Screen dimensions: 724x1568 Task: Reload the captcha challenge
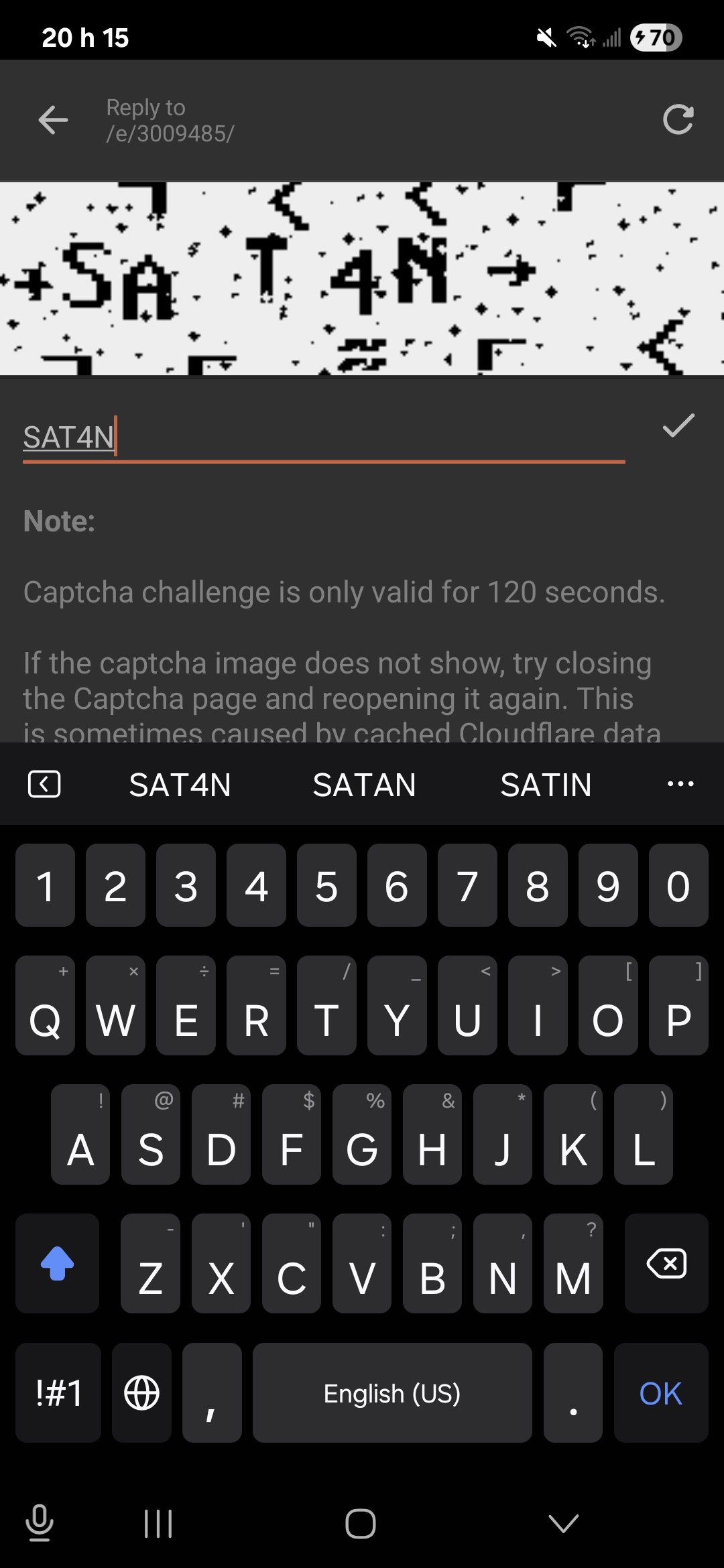click(x=678, y=121)
